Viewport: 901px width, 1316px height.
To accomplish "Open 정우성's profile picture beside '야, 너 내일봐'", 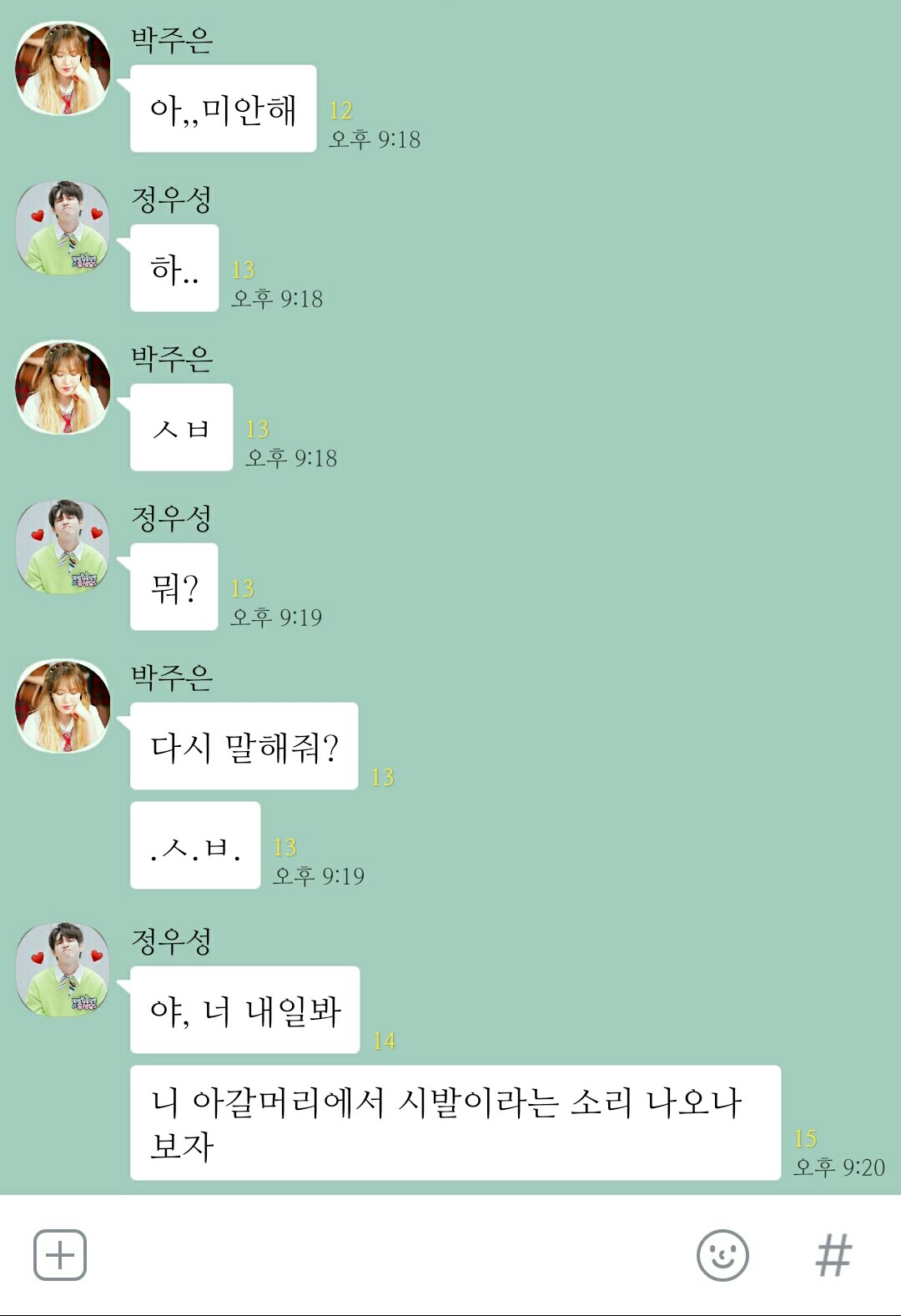I will pyautogui.click(x=63, y=970).
